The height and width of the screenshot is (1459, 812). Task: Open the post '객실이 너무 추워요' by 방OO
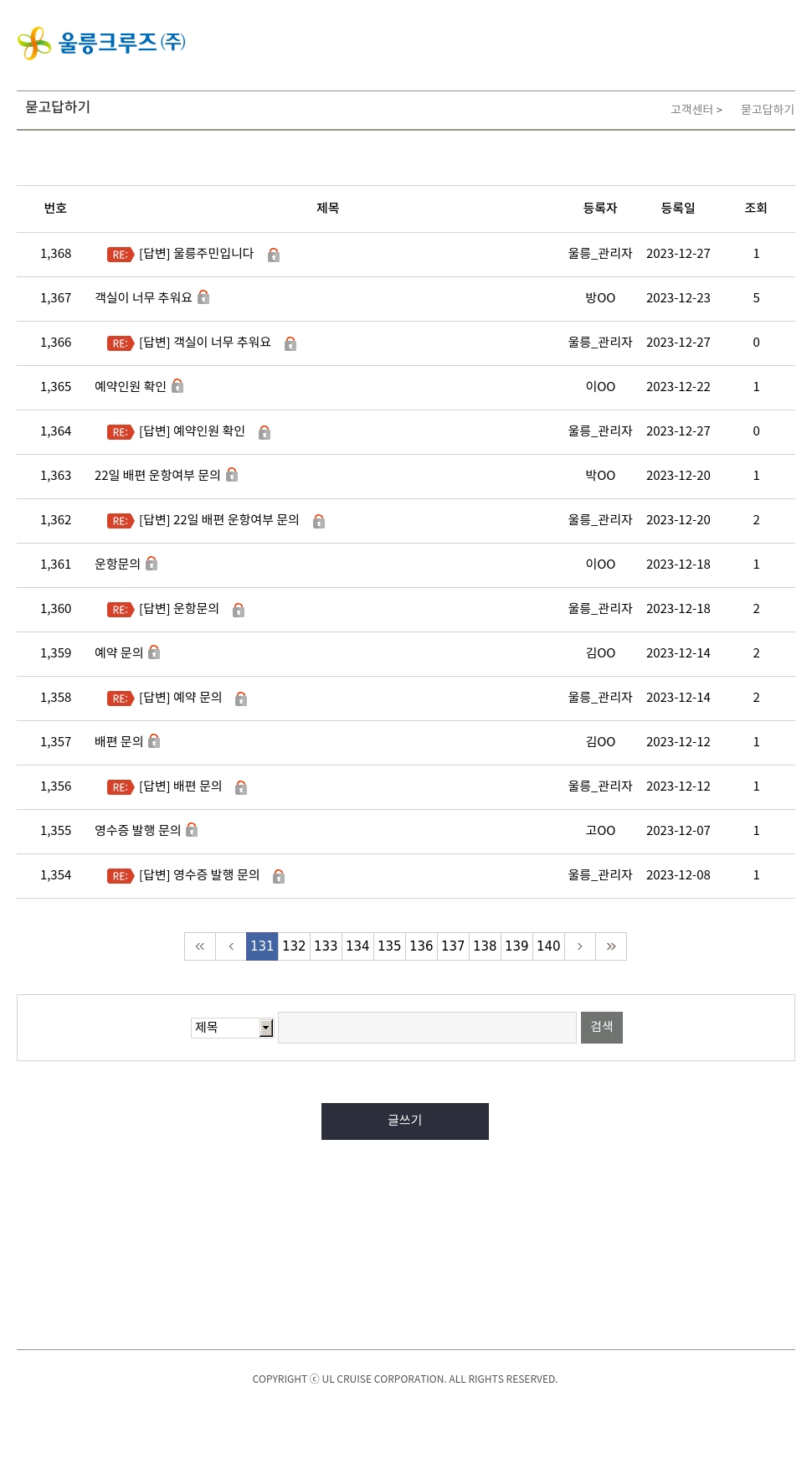click(143, 297)
